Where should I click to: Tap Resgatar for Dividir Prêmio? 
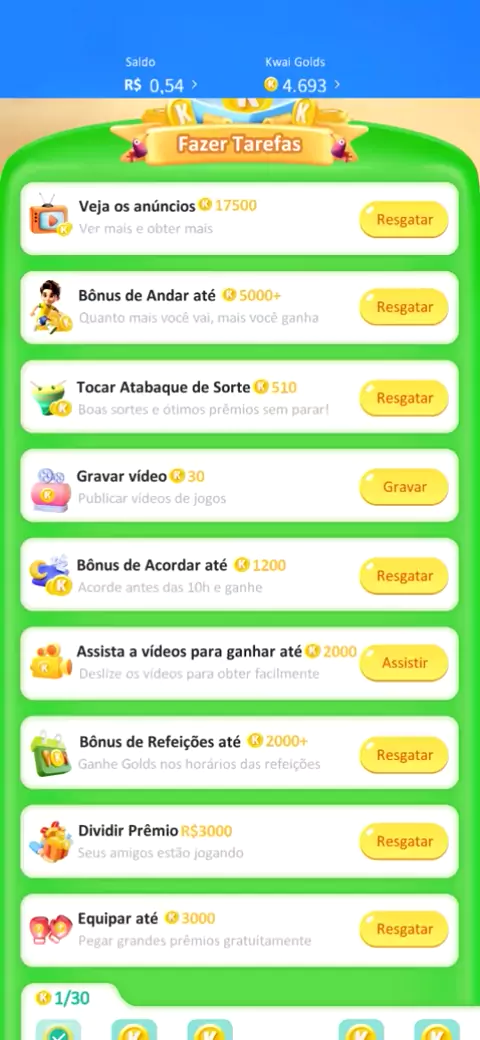coord(404,841)
